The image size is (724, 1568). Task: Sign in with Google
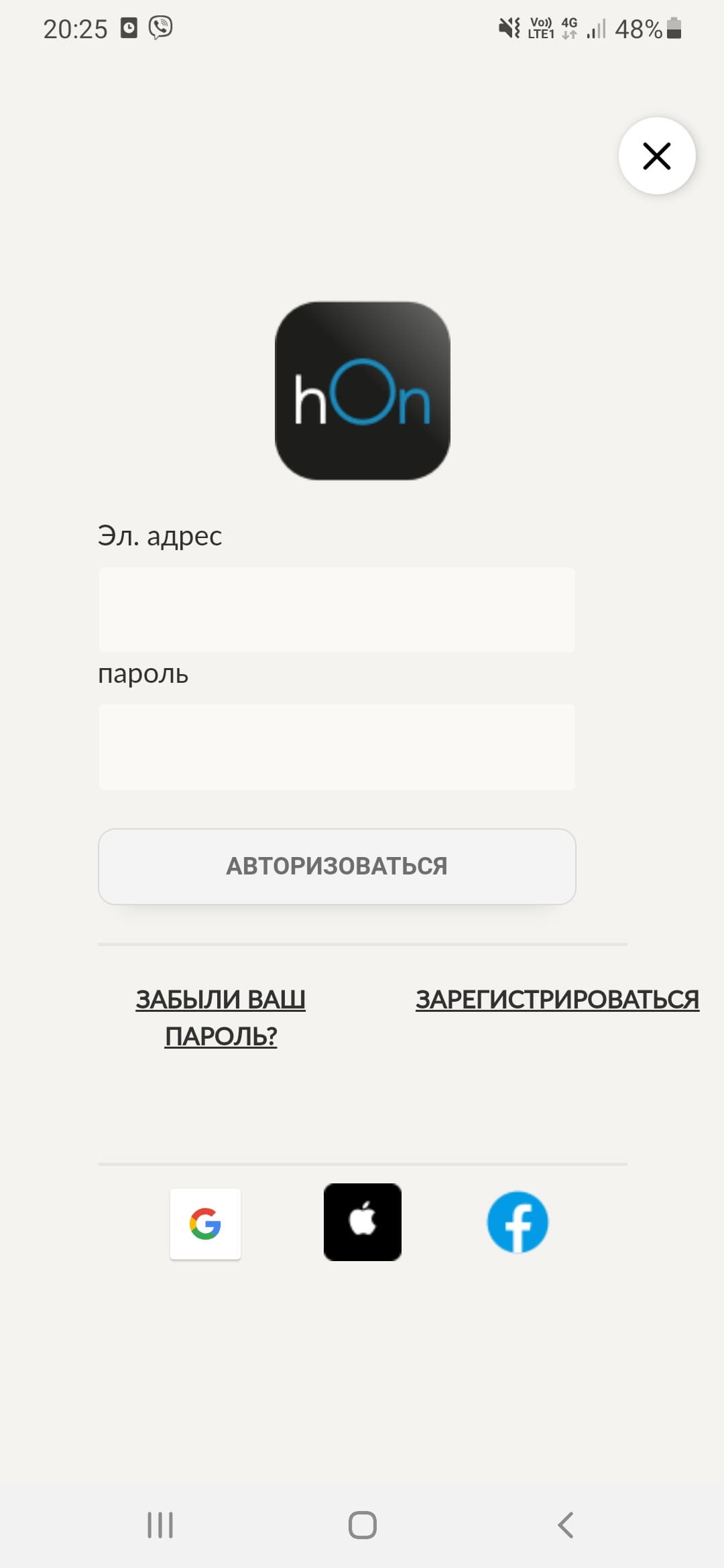tap(205, 1224)
